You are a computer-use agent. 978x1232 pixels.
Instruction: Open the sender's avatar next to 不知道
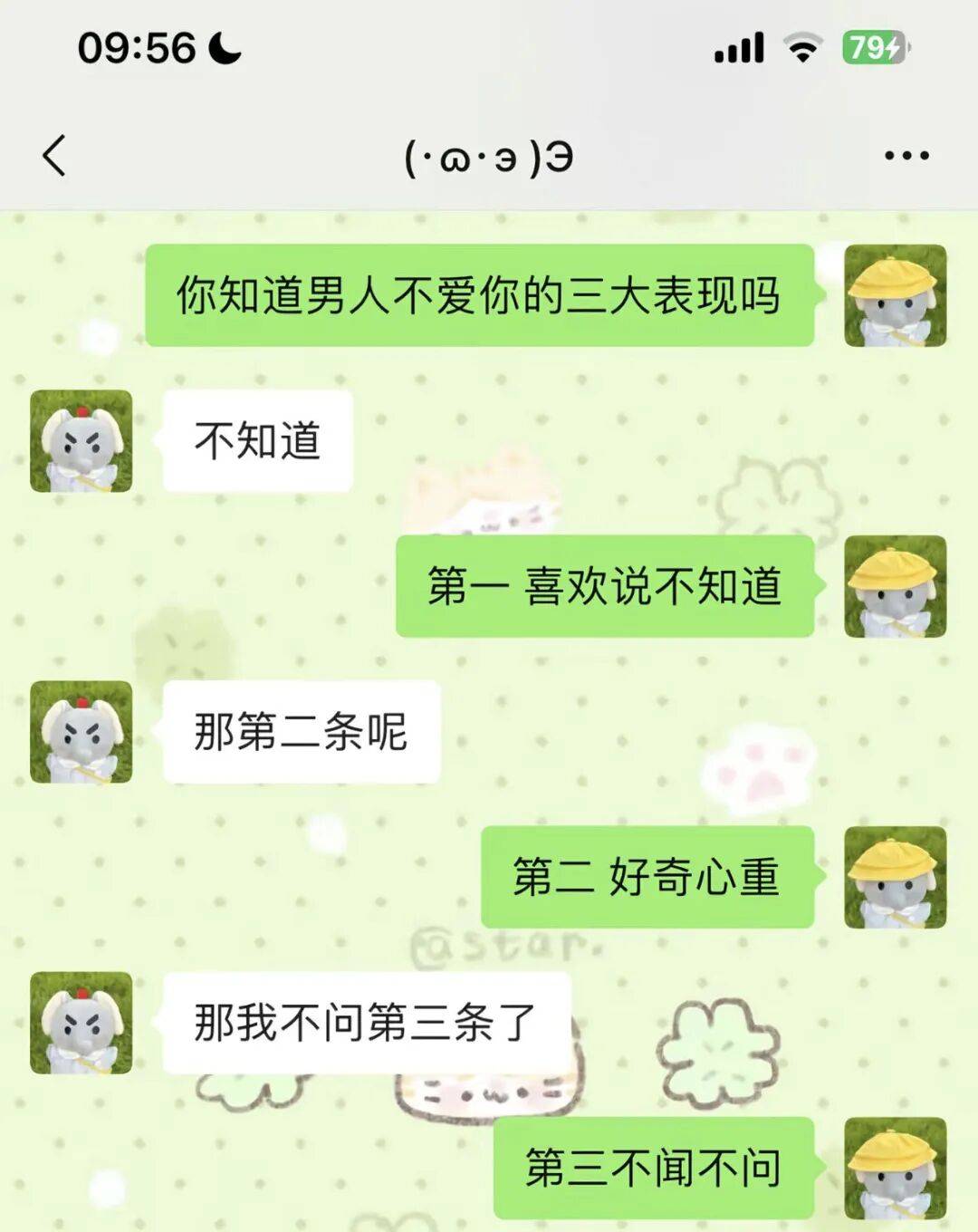(81, 441)
